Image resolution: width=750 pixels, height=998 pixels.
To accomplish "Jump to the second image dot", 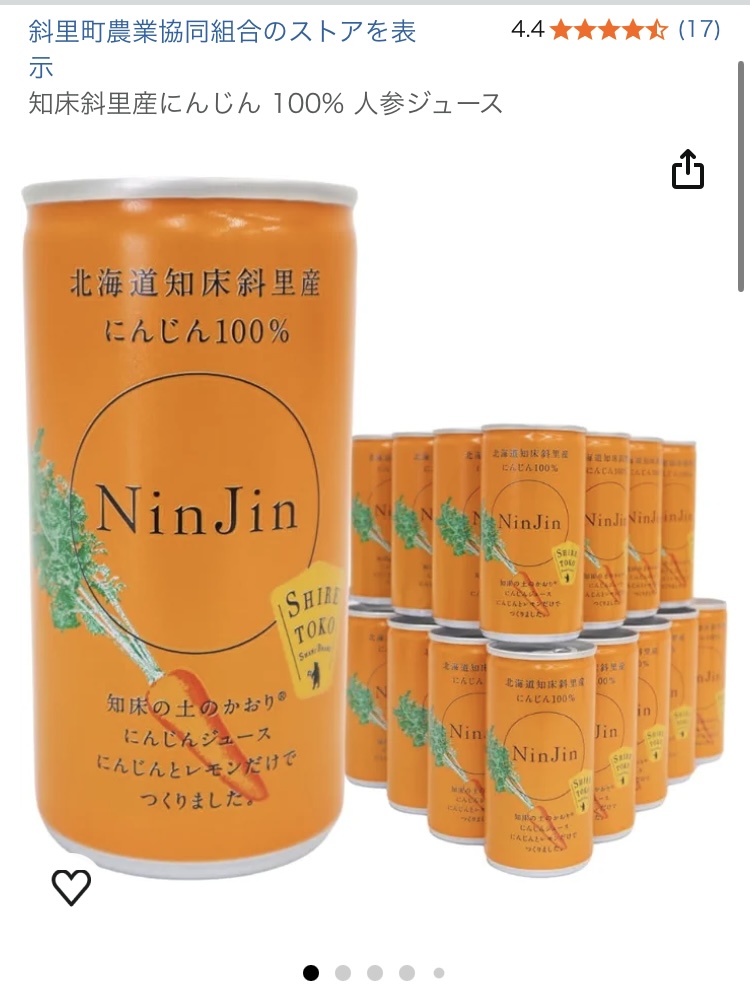I will (x=343, y=972).
